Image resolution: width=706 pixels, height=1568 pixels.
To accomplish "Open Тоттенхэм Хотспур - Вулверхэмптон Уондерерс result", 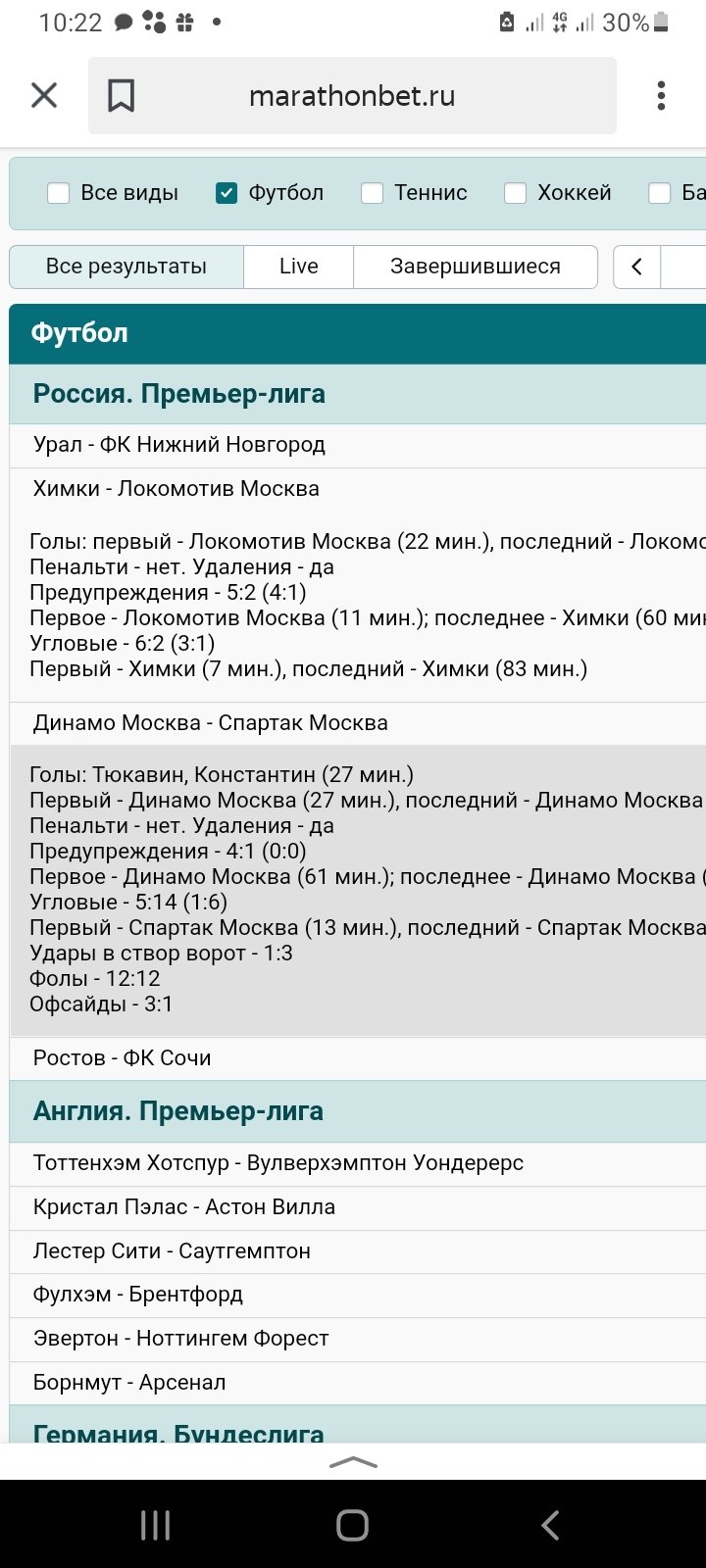I will 278,1163.
